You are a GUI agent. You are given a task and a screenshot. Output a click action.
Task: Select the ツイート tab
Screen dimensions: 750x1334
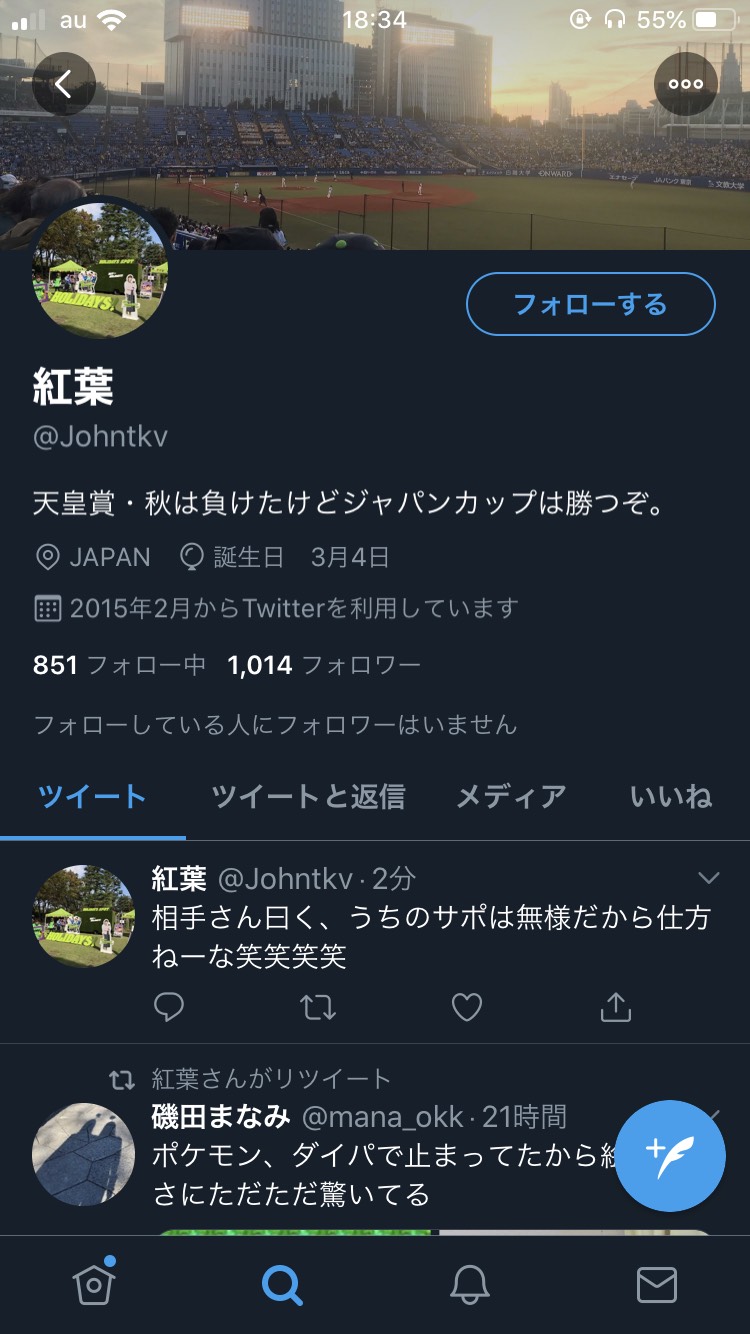92,796
